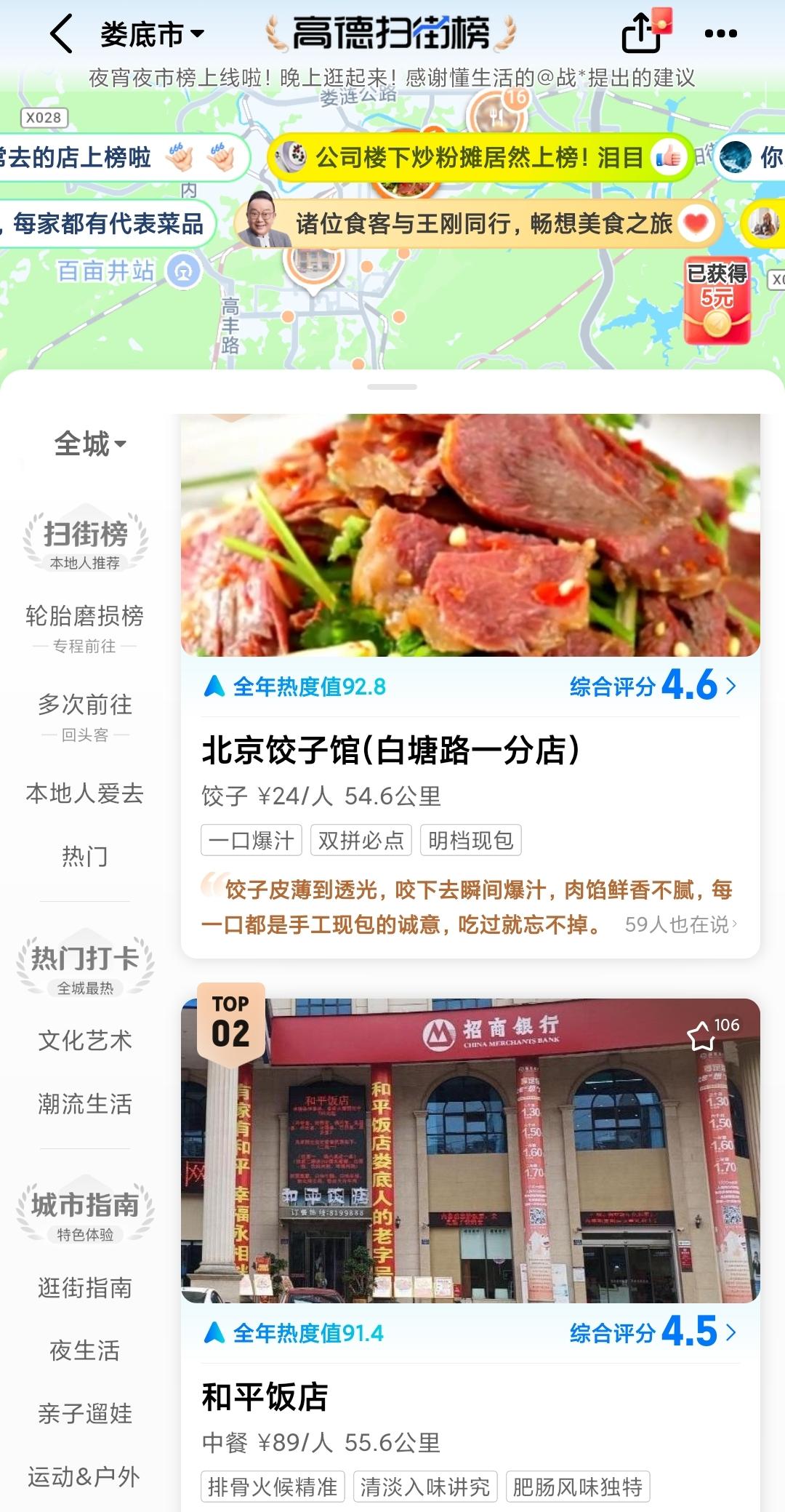Share the 高德扫街榜 page

(x=641, y=33)
